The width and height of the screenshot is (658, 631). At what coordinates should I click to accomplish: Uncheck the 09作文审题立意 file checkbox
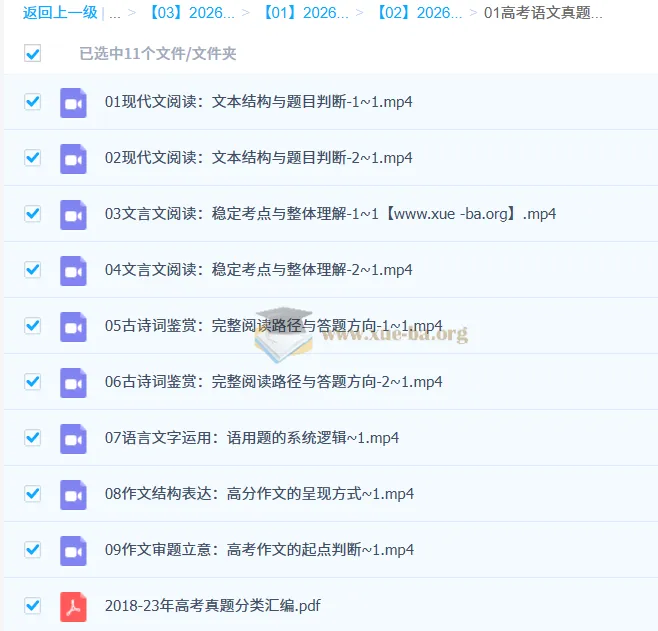point(33,550)
